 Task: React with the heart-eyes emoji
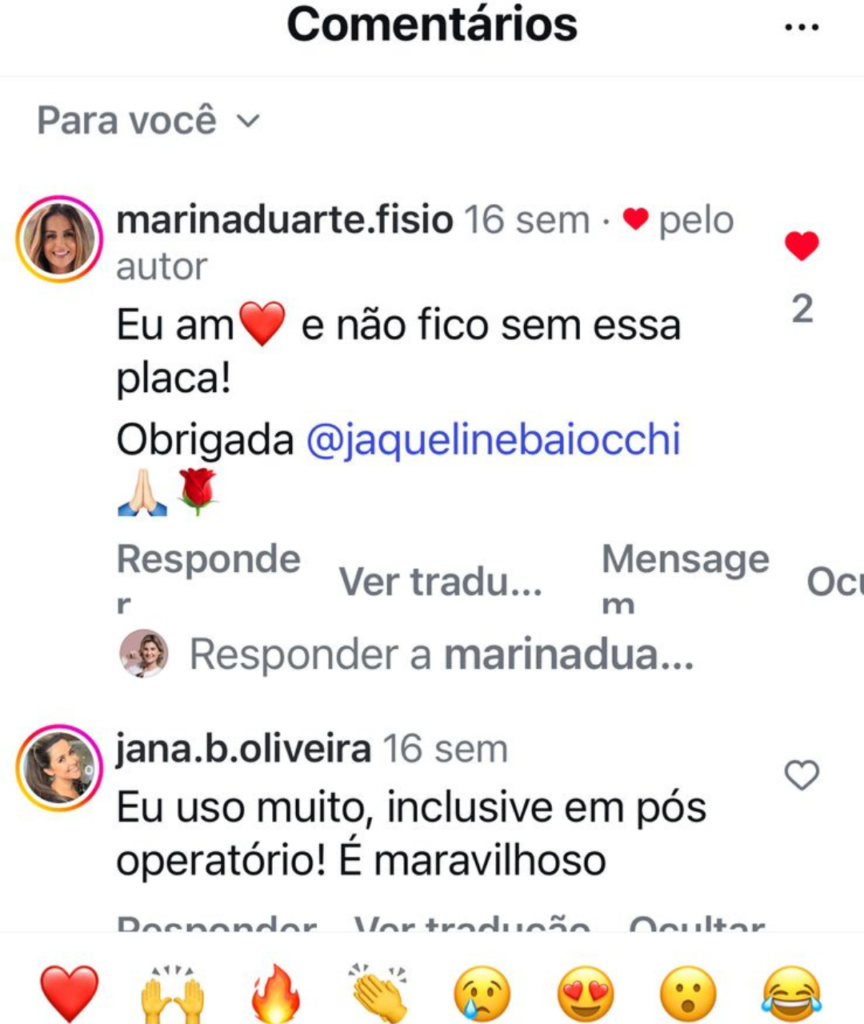tap(587, 992)
